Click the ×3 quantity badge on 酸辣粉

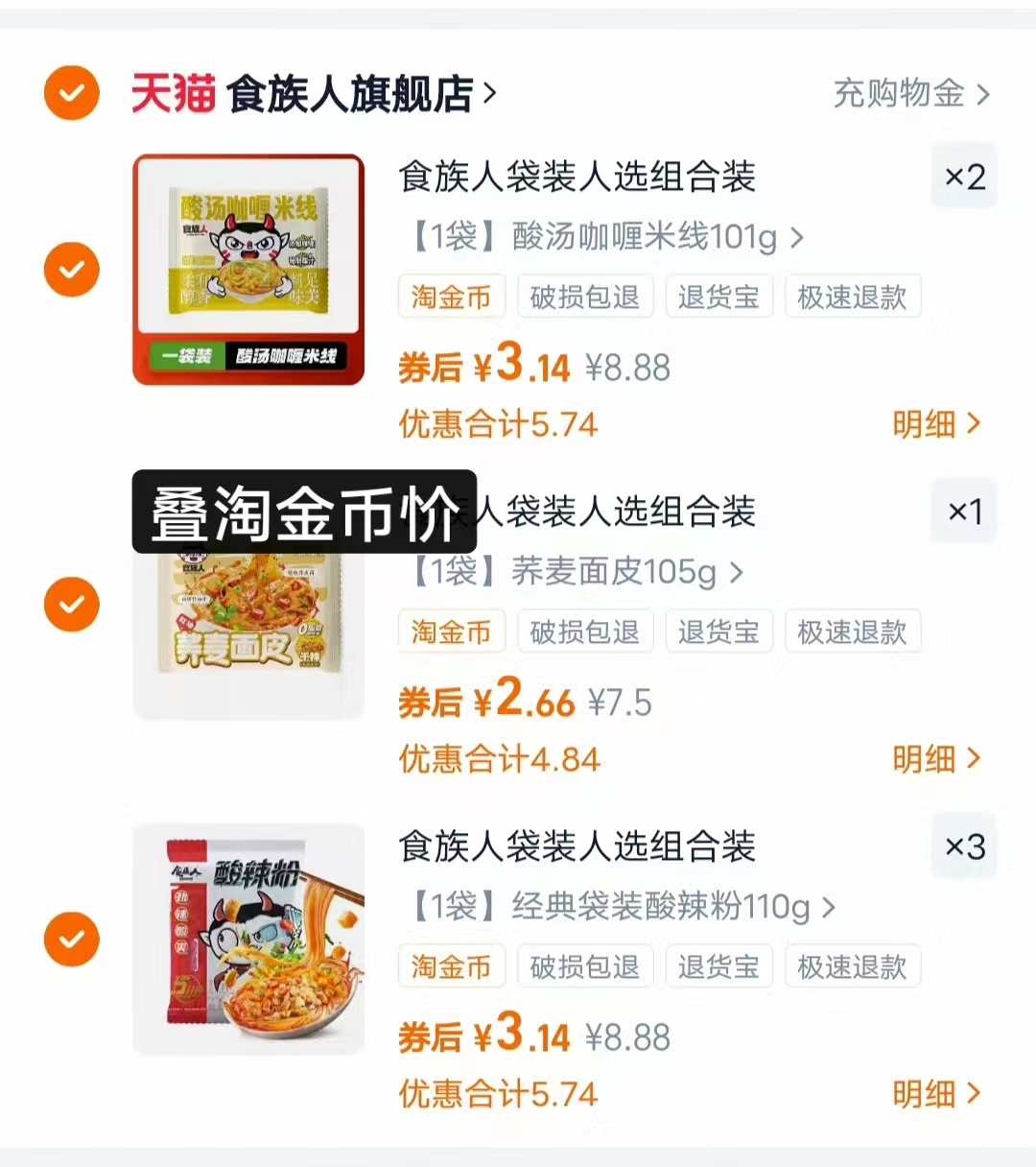coord(963,845)
